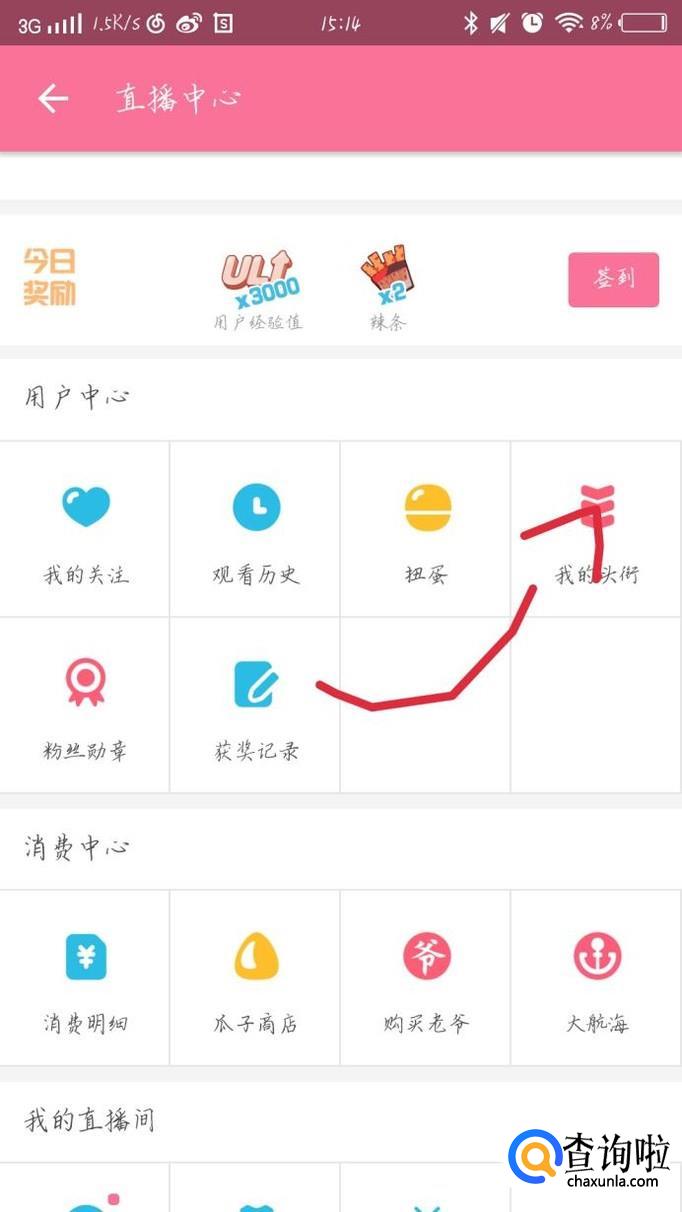682x1212 pixels.
Task: Open 瓜子商店
Action: 255,978
